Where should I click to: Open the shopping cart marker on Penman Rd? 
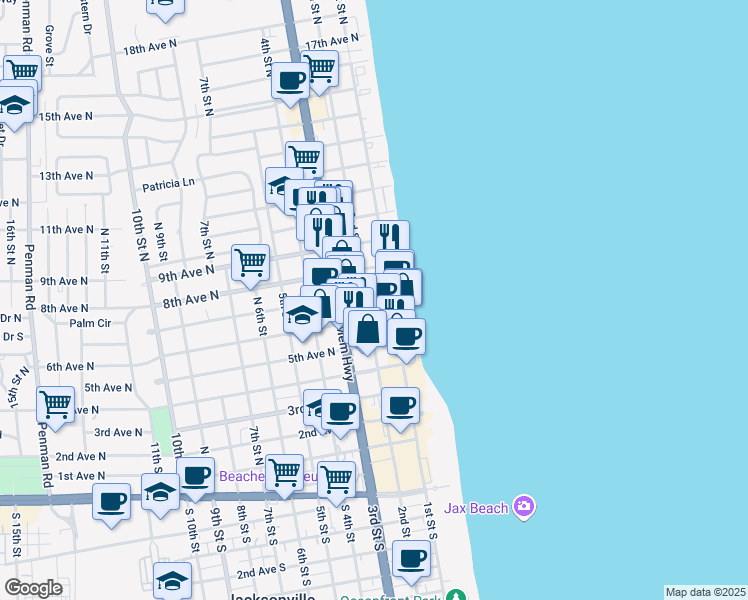click(56, 404)
